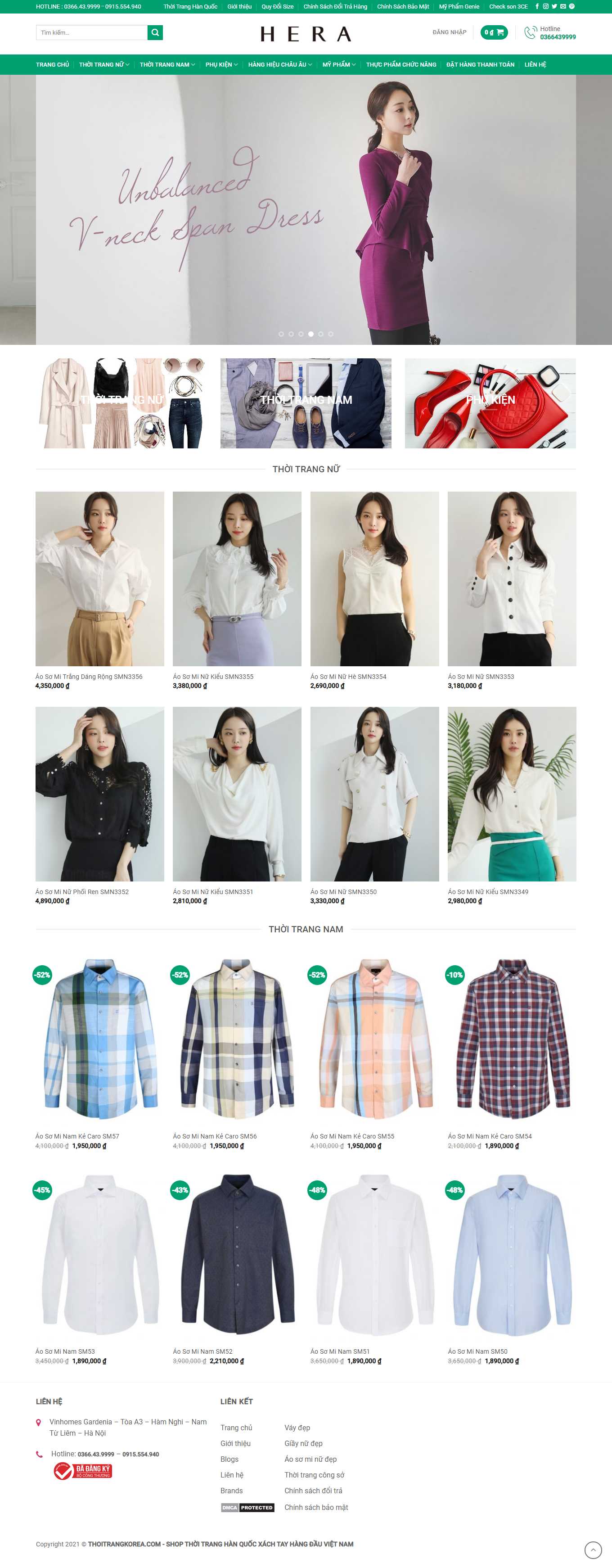Screen dimensions: 612x1568
Task: Expand the THỜI TRANG NAM menu
Action: [x=167, y=64]
